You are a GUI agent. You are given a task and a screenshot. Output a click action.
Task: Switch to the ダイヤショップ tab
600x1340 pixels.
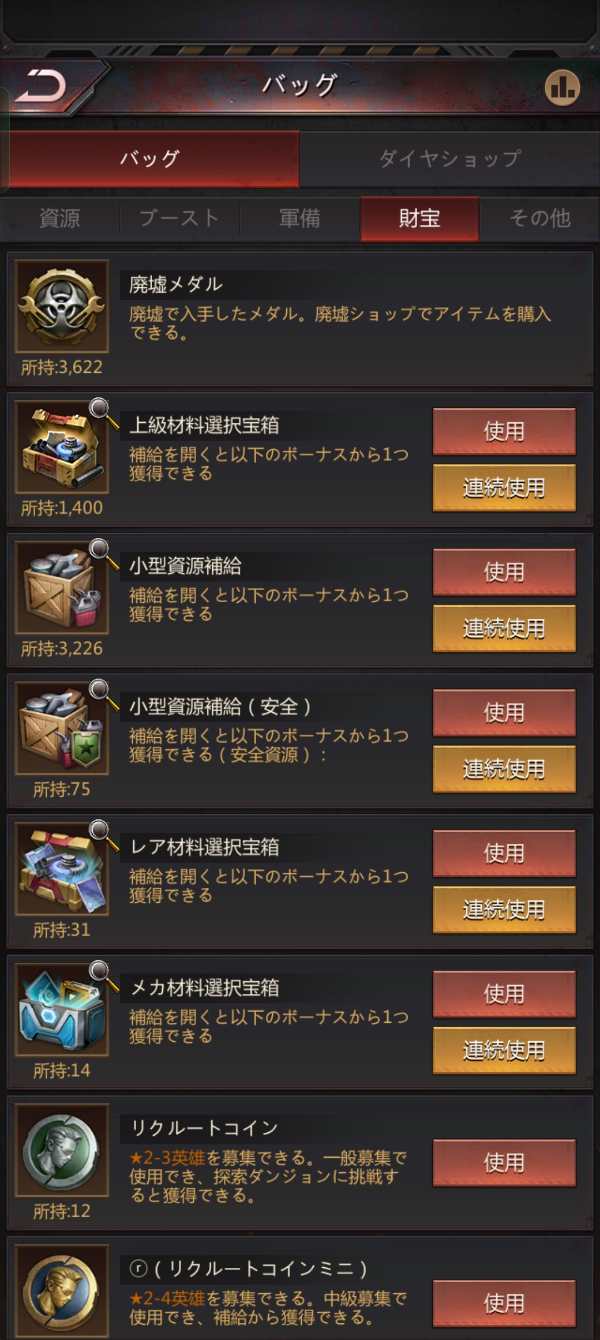pos(449,159)
